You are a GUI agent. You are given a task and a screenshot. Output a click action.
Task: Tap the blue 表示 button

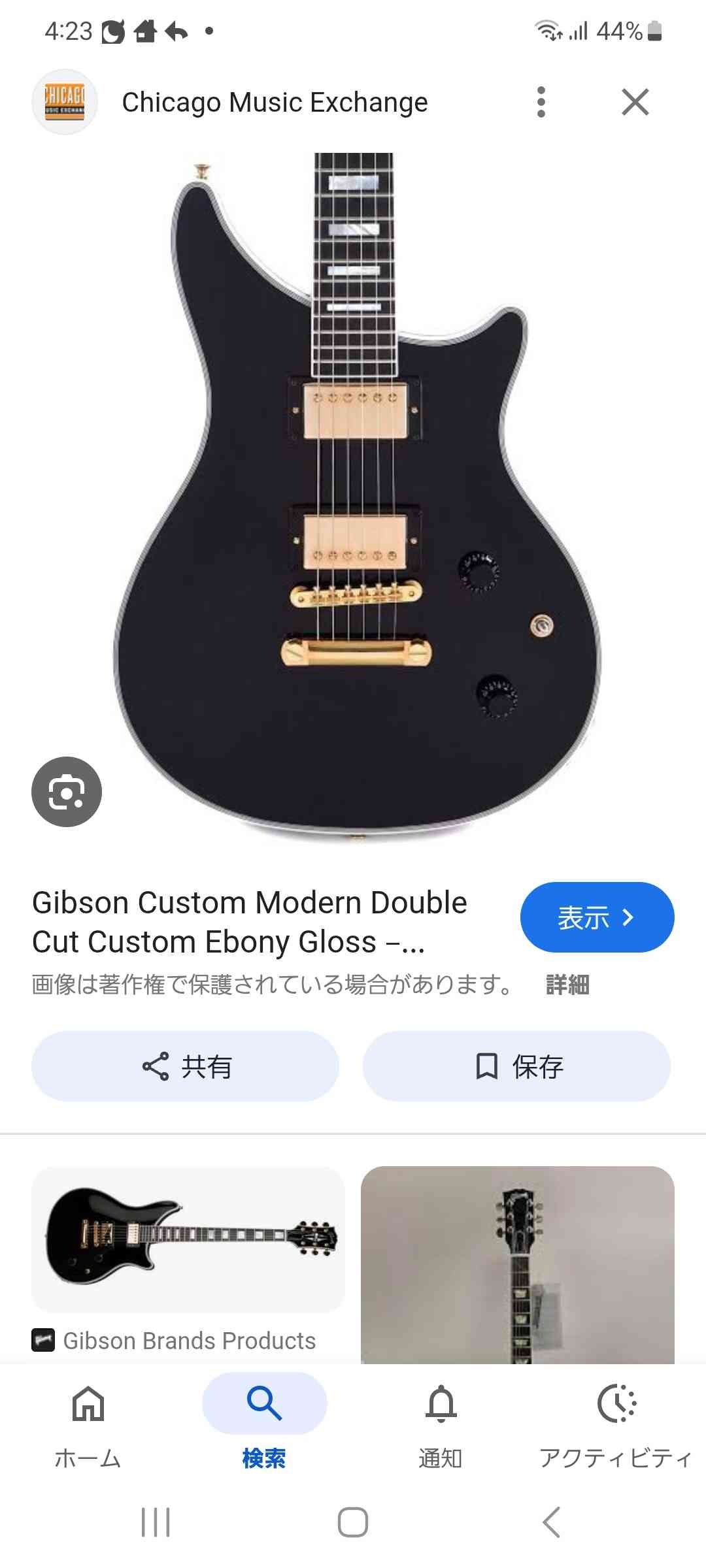[597, 917]
